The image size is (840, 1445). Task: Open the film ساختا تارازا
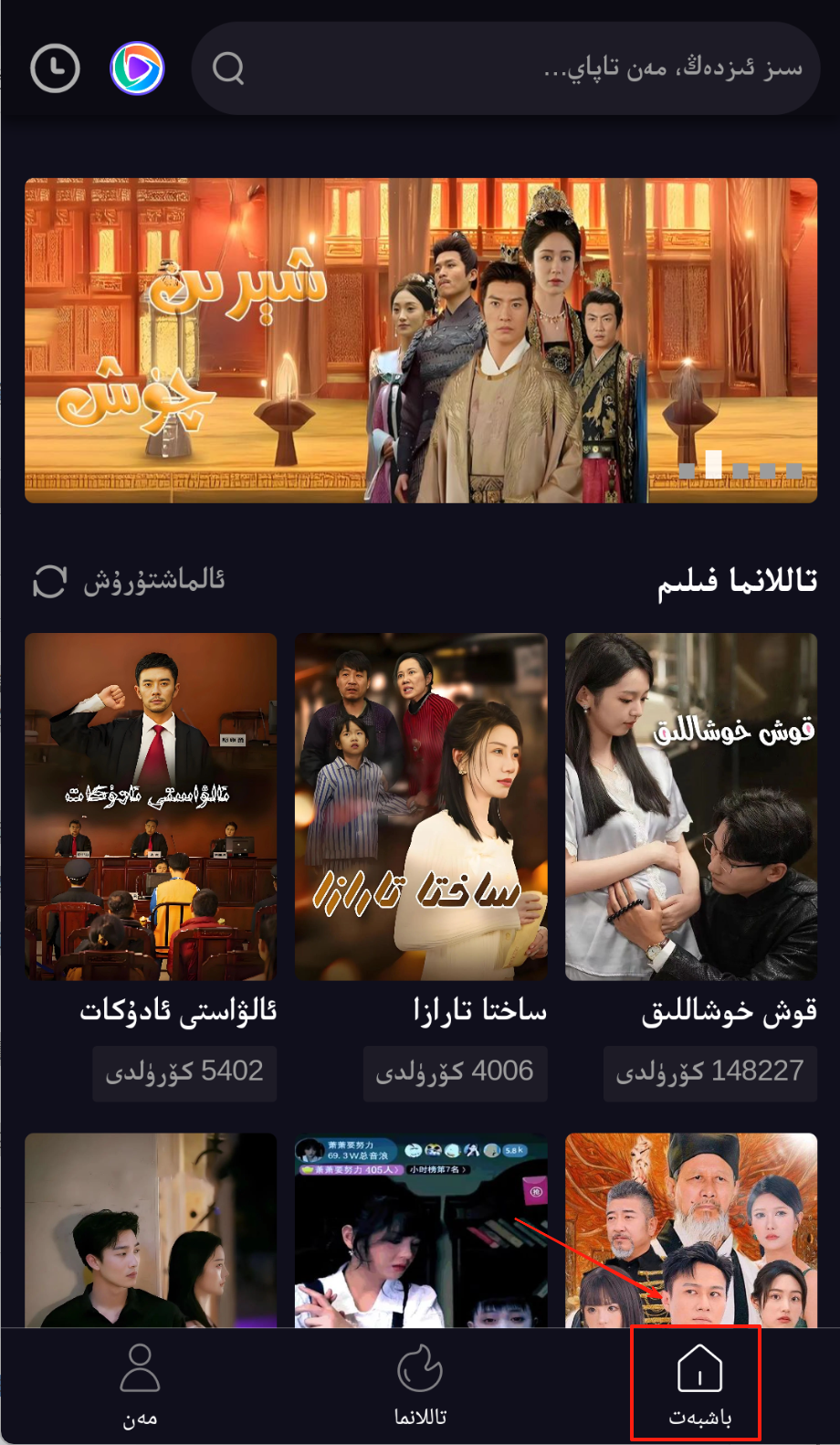coord(421,807)
